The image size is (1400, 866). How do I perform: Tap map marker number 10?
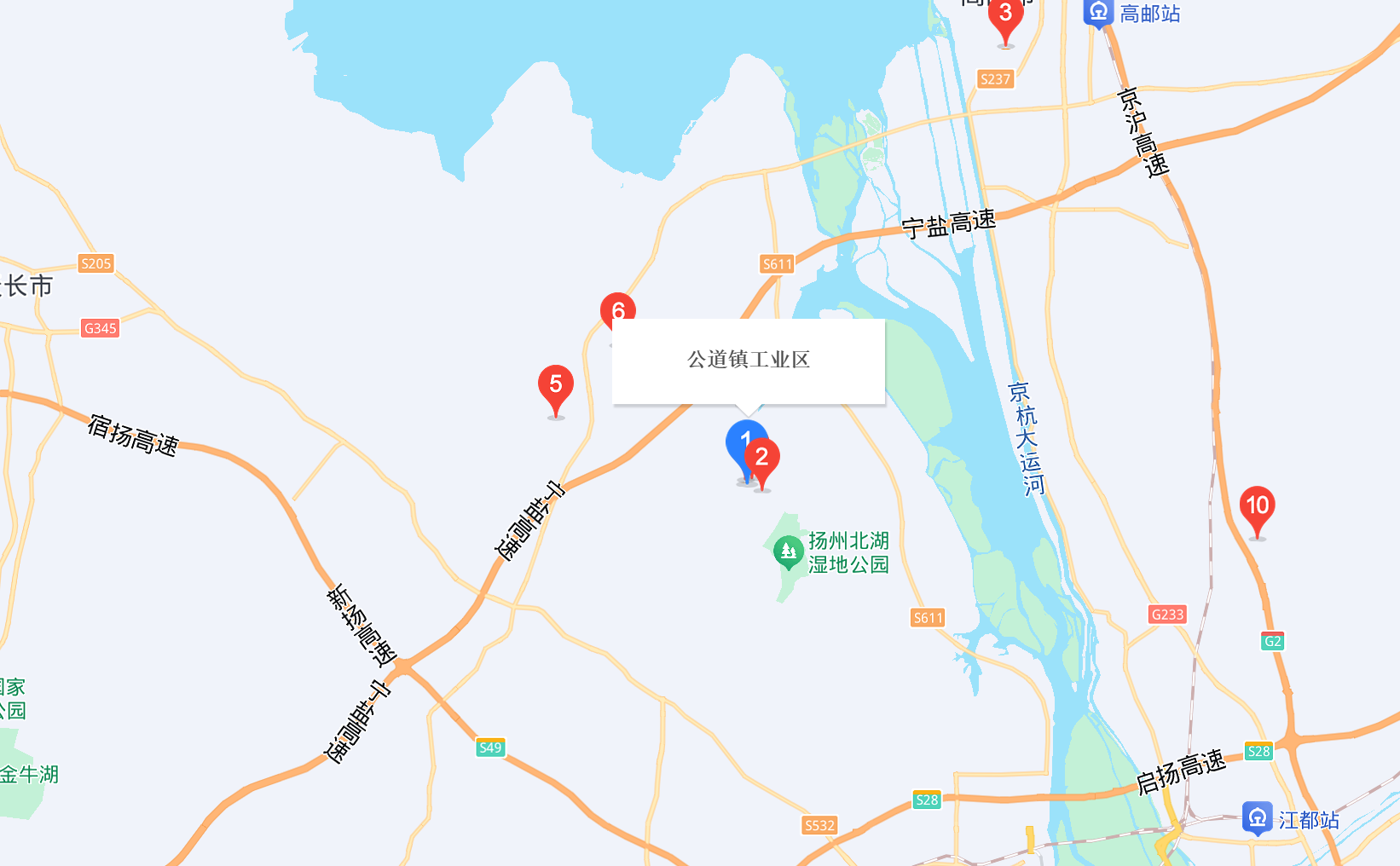point(1257,511)
